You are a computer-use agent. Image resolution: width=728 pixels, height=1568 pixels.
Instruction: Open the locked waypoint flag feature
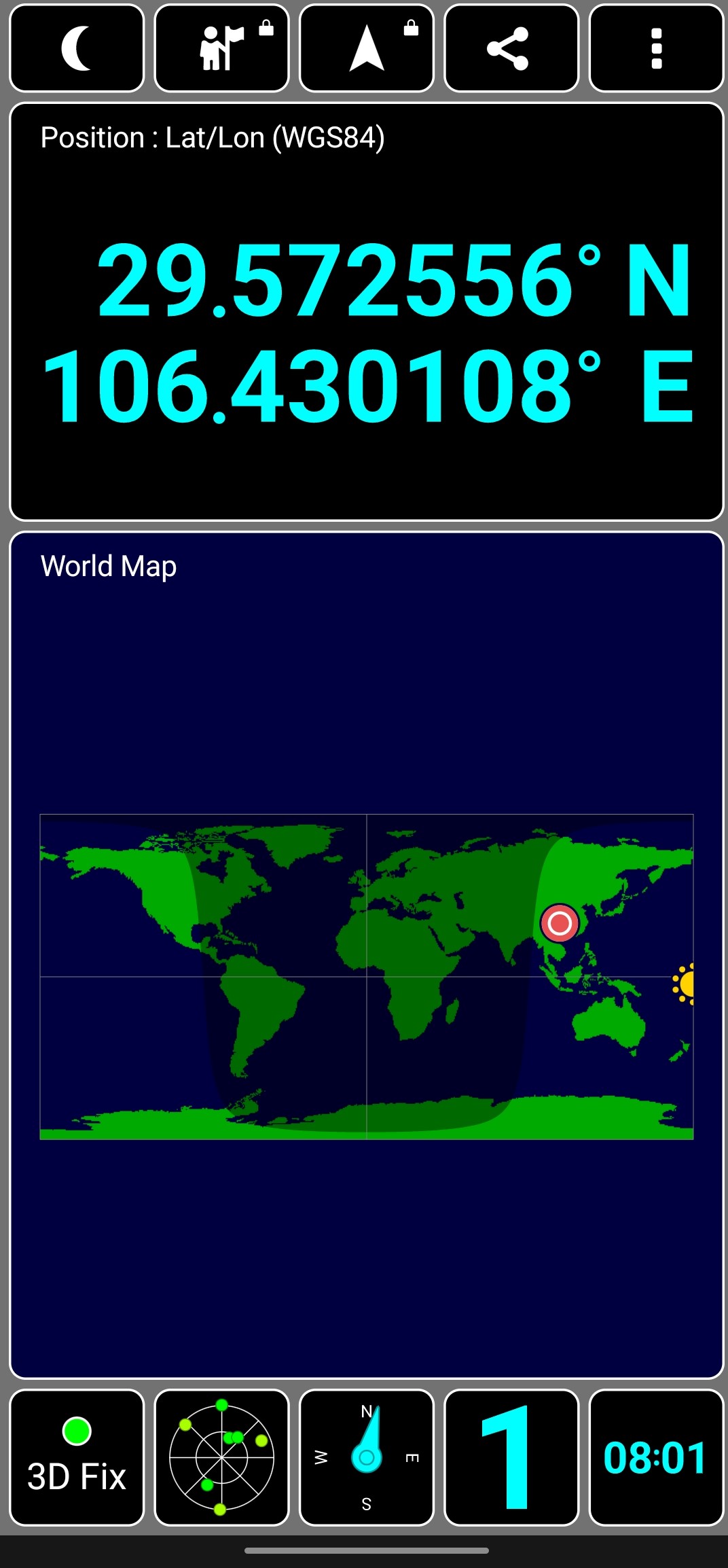point(222,48)
